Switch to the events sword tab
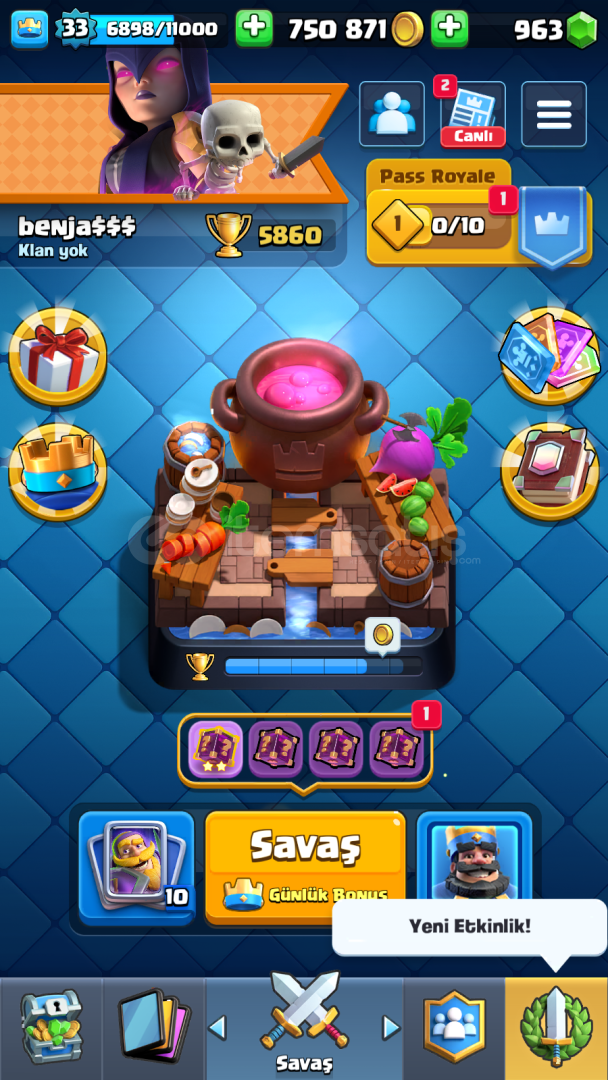Viewport: 608px width, 1080px height. [x=556, y=1028]
